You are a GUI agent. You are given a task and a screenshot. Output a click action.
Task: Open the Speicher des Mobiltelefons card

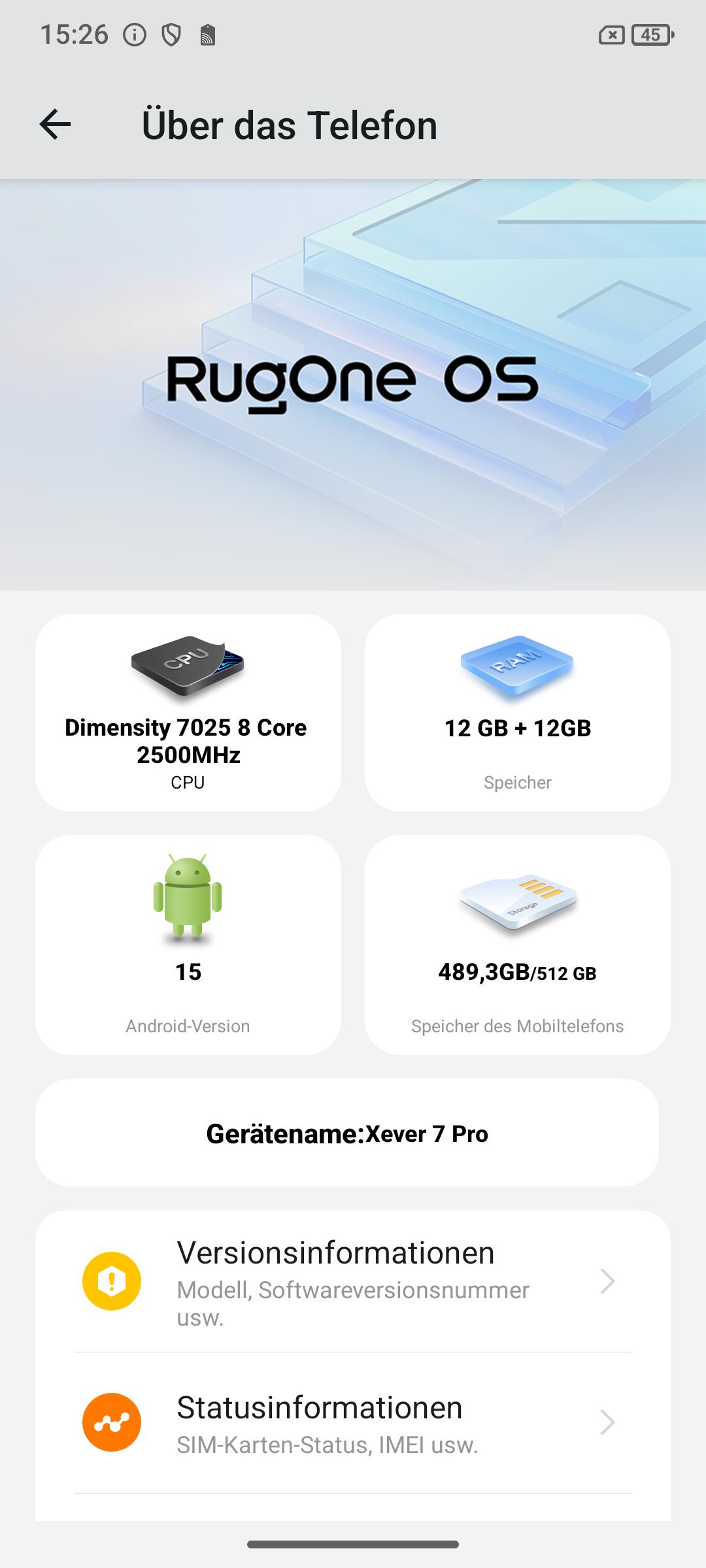click(x=517, y=945)
